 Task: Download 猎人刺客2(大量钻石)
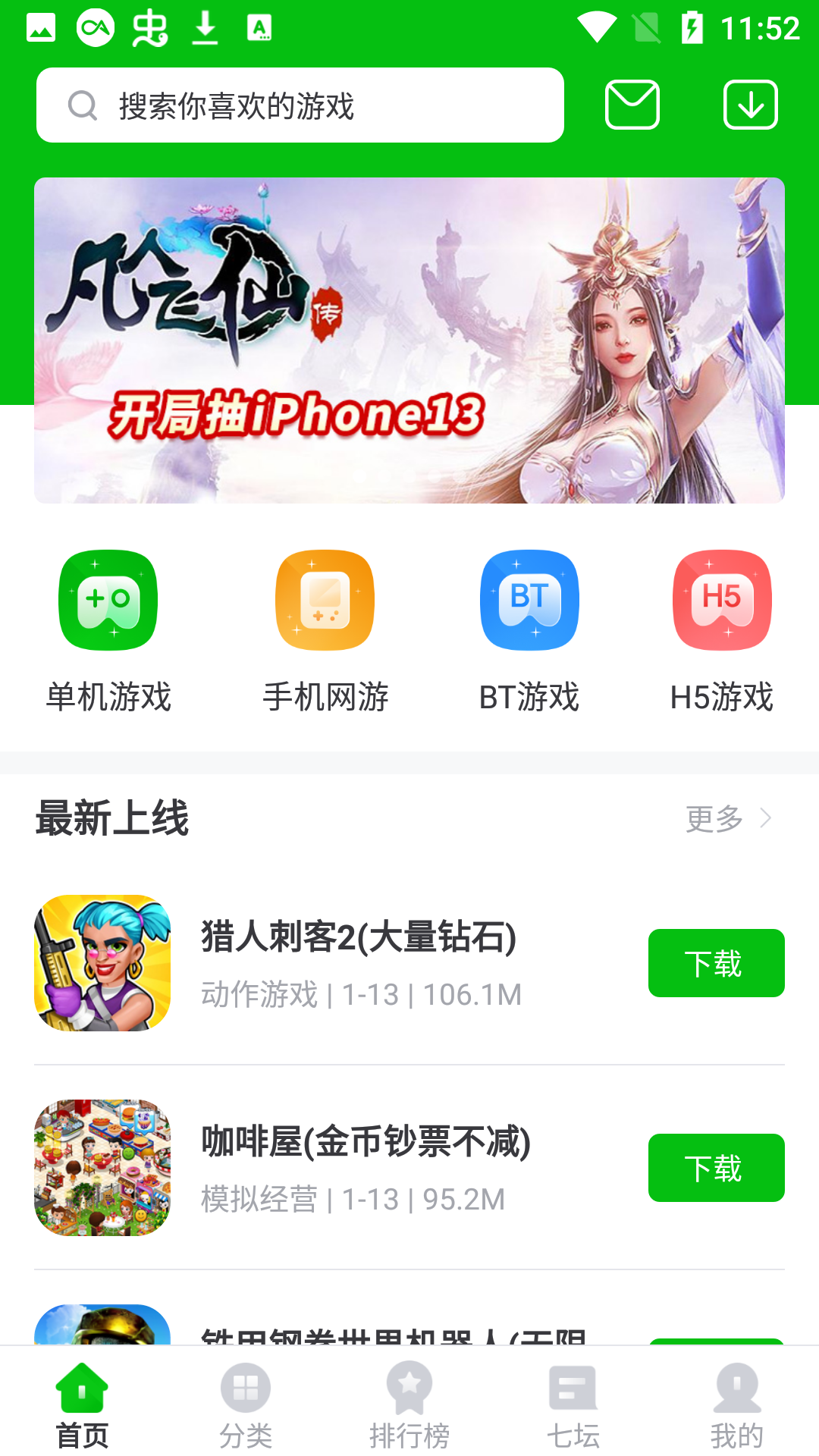(x=716, y=963)
